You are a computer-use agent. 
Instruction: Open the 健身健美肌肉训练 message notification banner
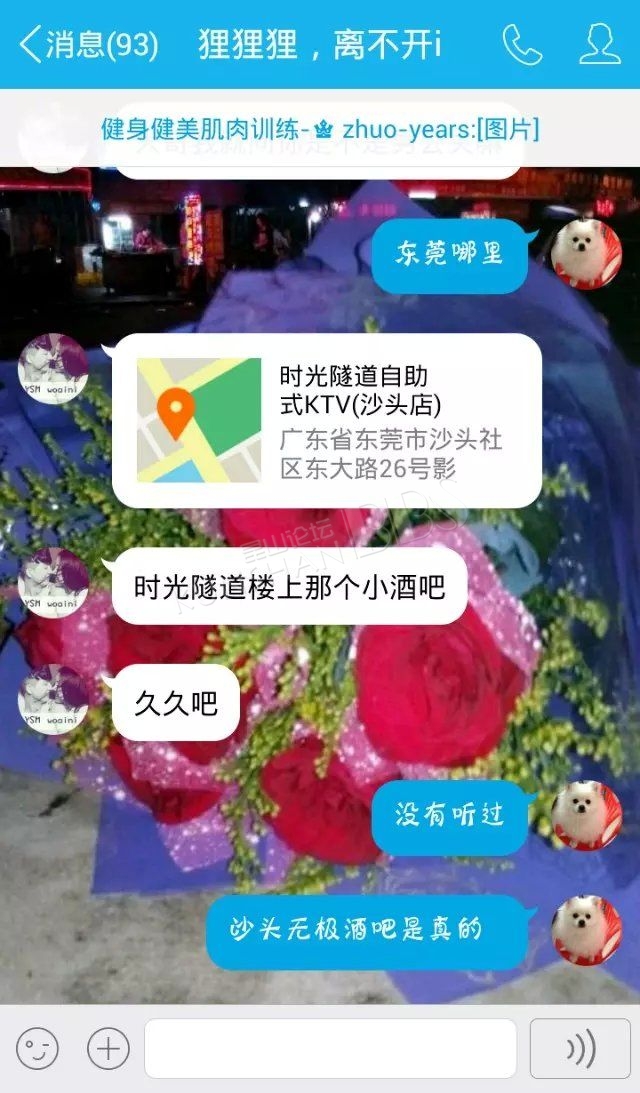(x=320, y=129)
